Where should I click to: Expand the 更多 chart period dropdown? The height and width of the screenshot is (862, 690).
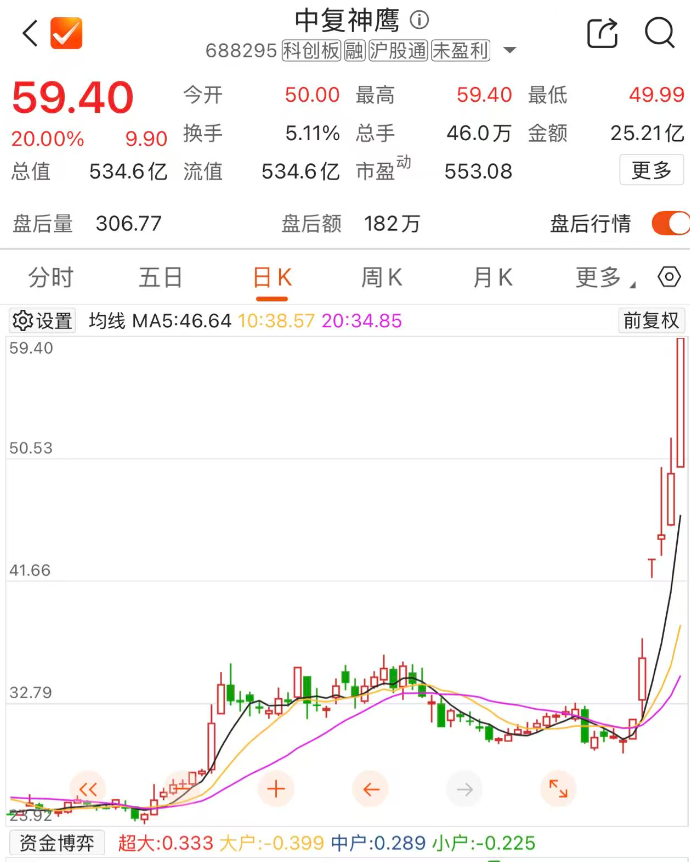coord(606,277)
